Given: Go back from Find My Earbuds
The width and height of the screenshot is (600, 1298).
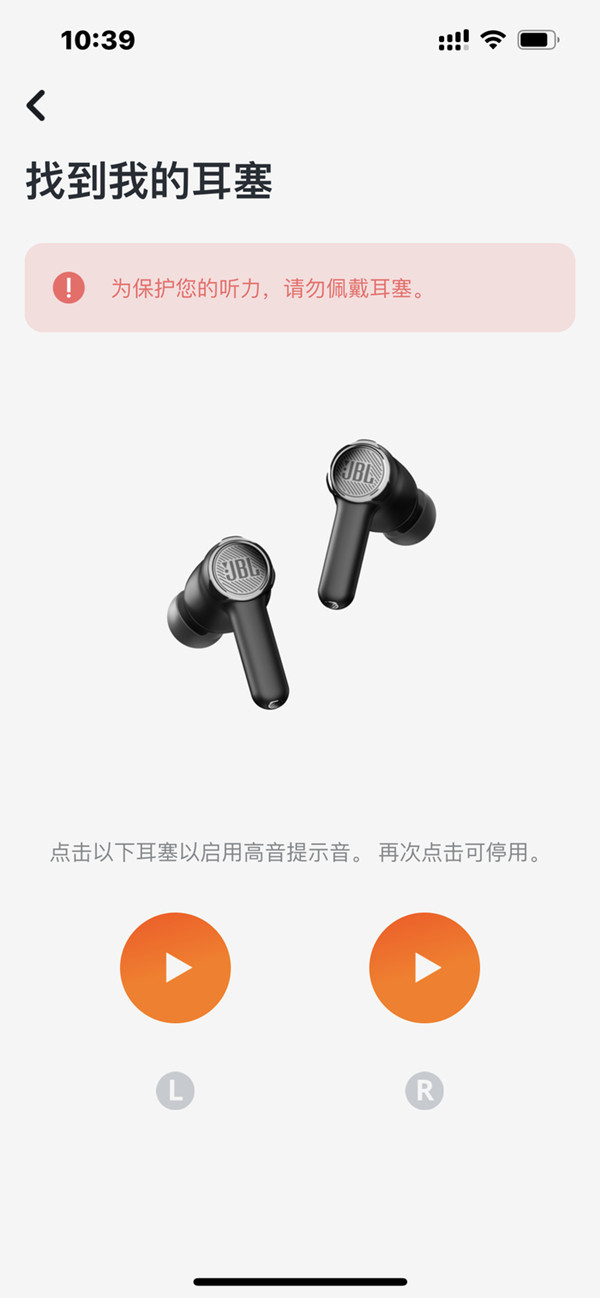Looking at the screenshot, I should pos(37,105).
